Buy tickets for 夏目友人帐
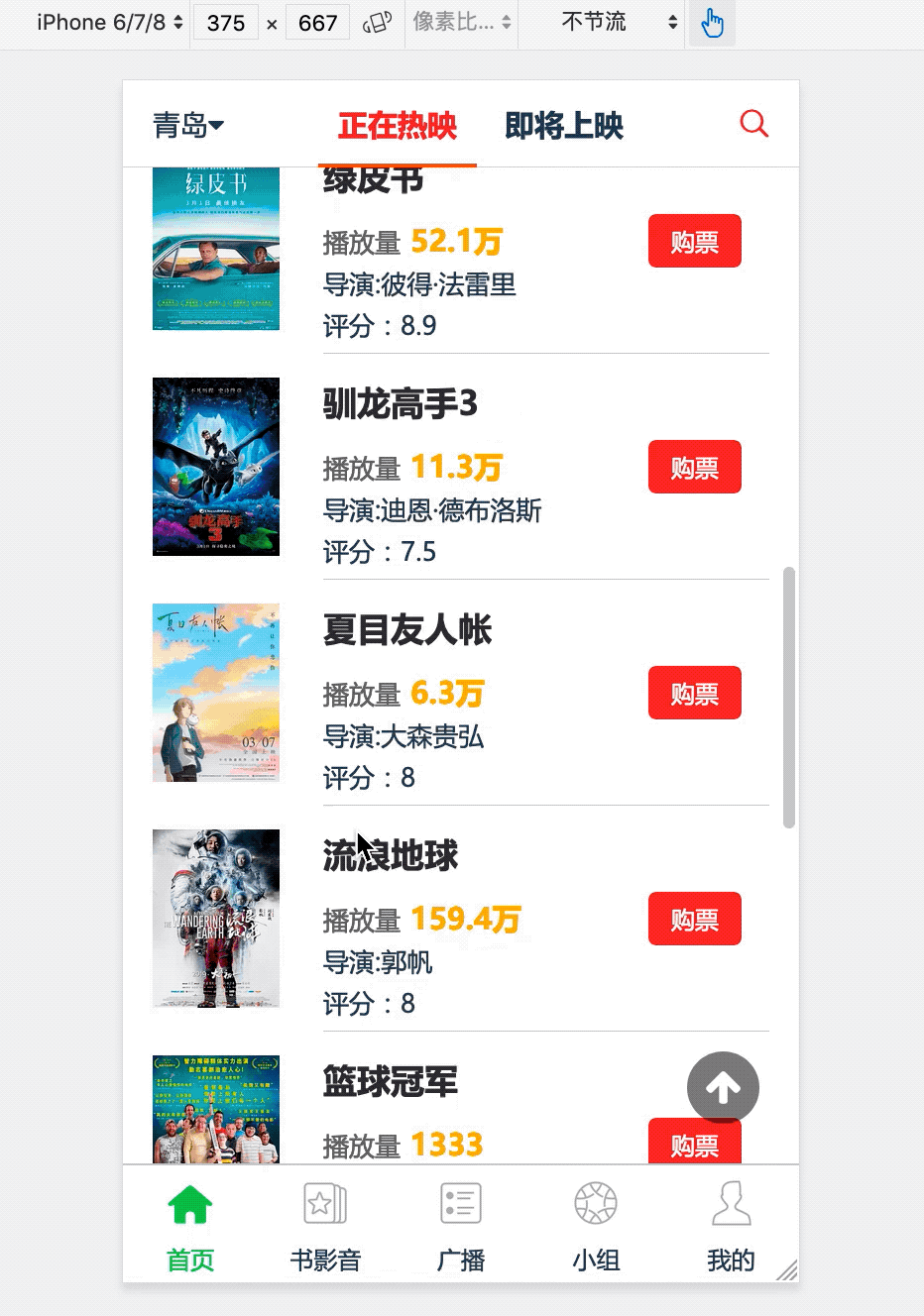924x1316 pixels. point(694,693)
